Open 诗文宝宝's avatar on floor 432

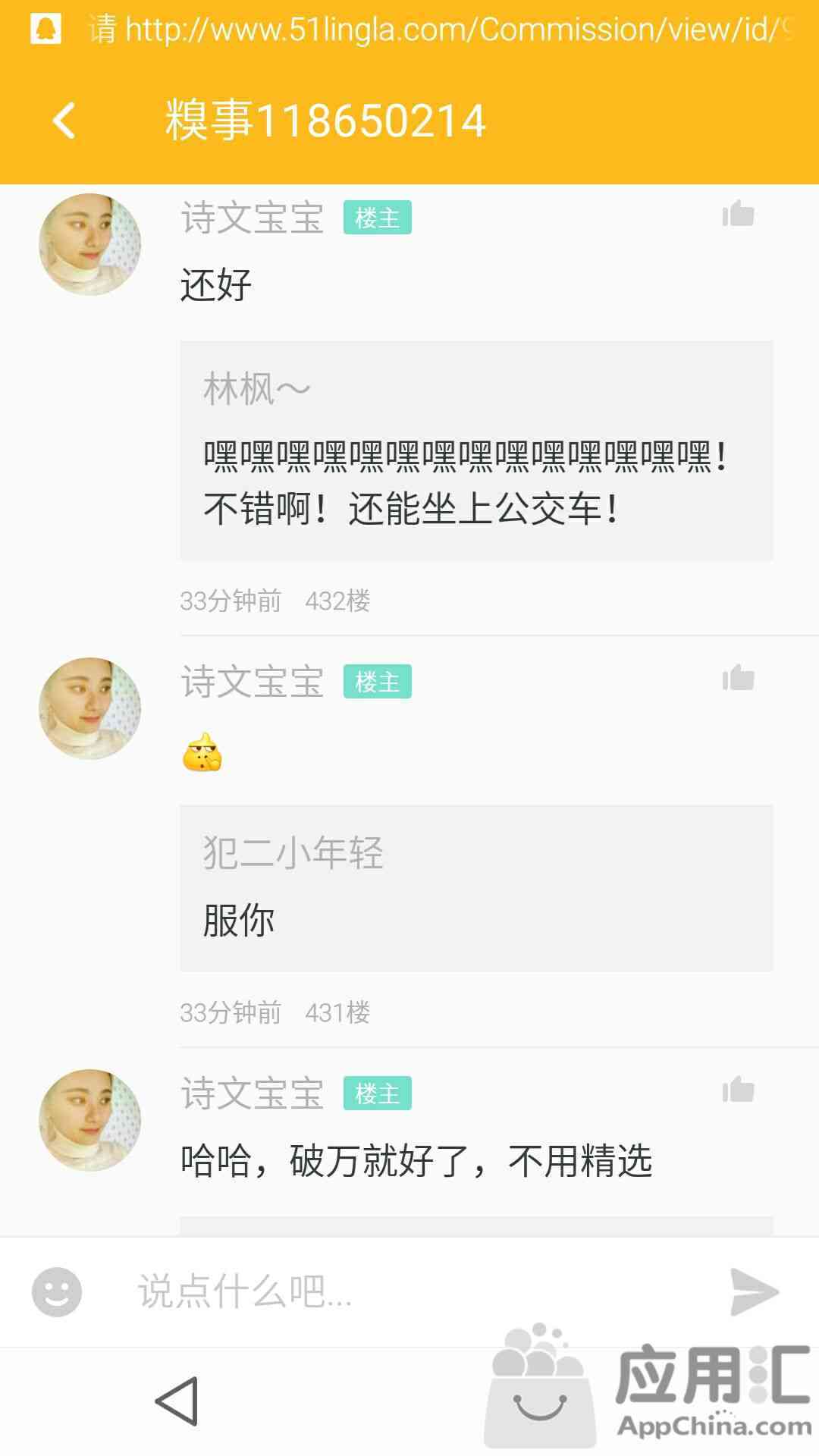coord(90,244)
